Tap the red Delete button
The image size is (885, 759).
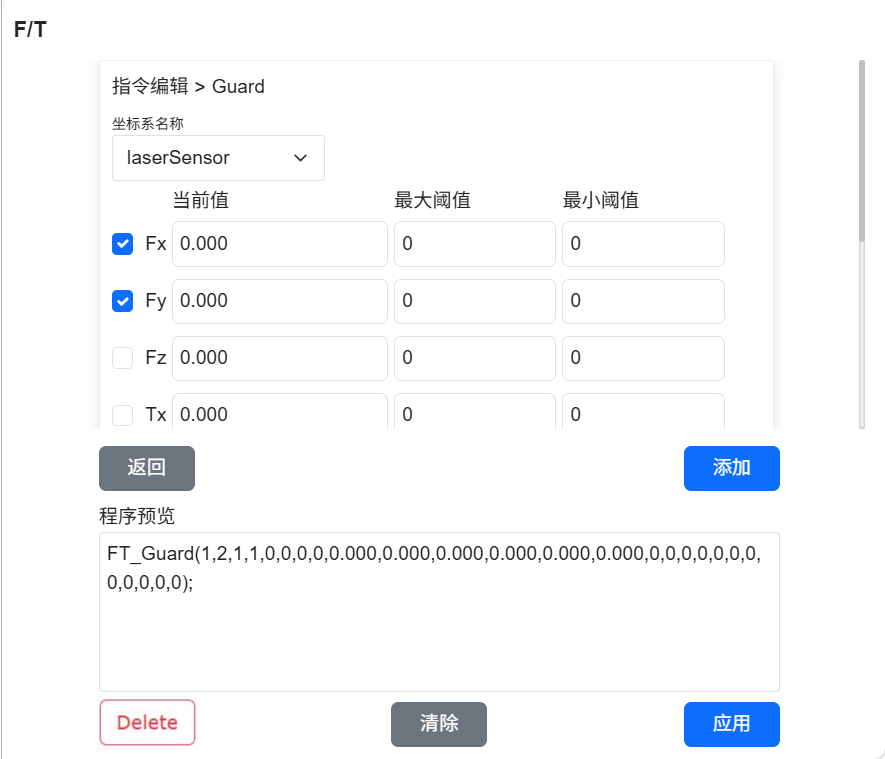147,723
